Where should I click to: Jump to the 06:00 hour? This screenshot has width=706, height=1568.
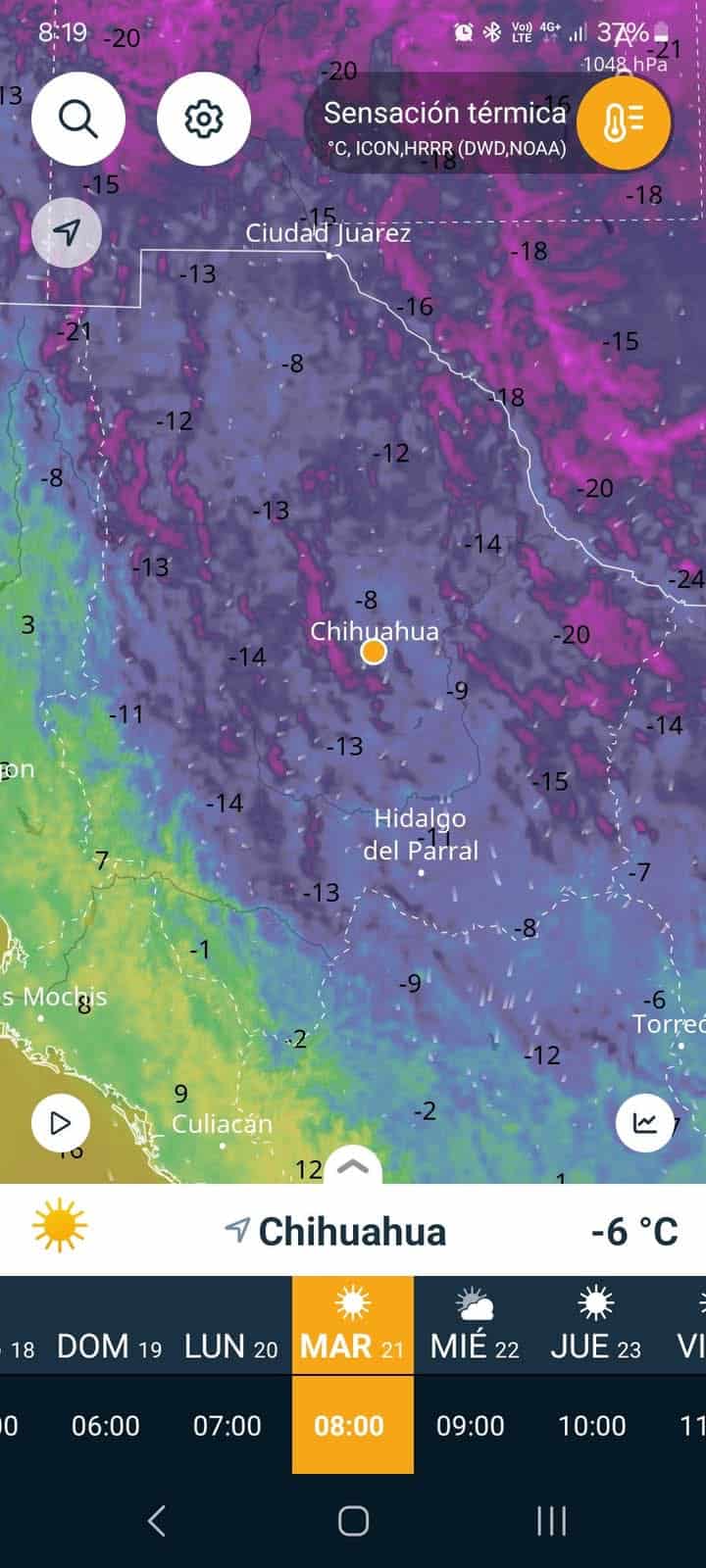click(x=106, y=1425)
